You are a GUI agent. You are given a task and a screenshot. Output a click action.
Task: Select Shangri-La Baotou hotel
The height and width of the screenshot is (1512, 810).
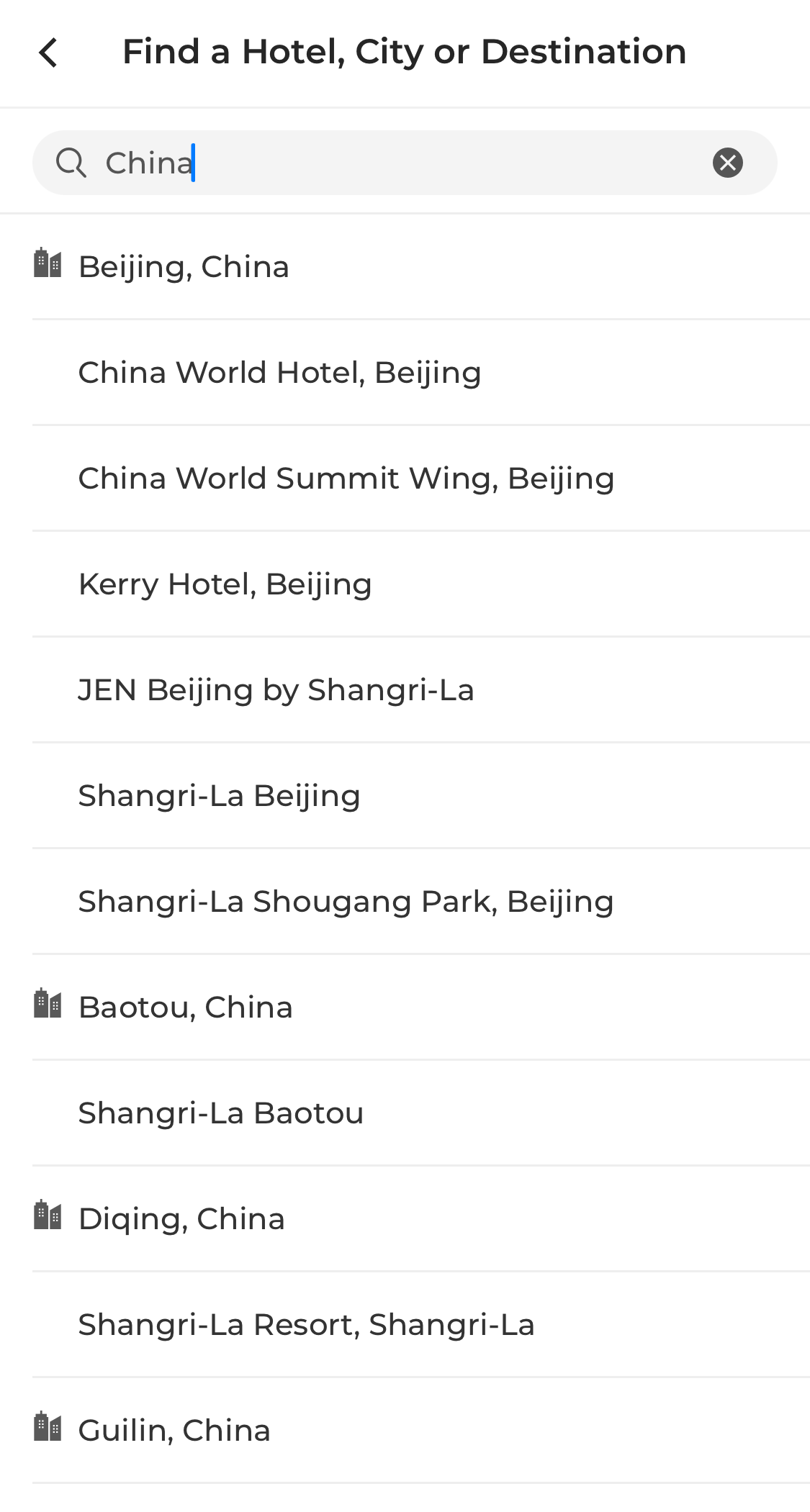[220, 1111]
